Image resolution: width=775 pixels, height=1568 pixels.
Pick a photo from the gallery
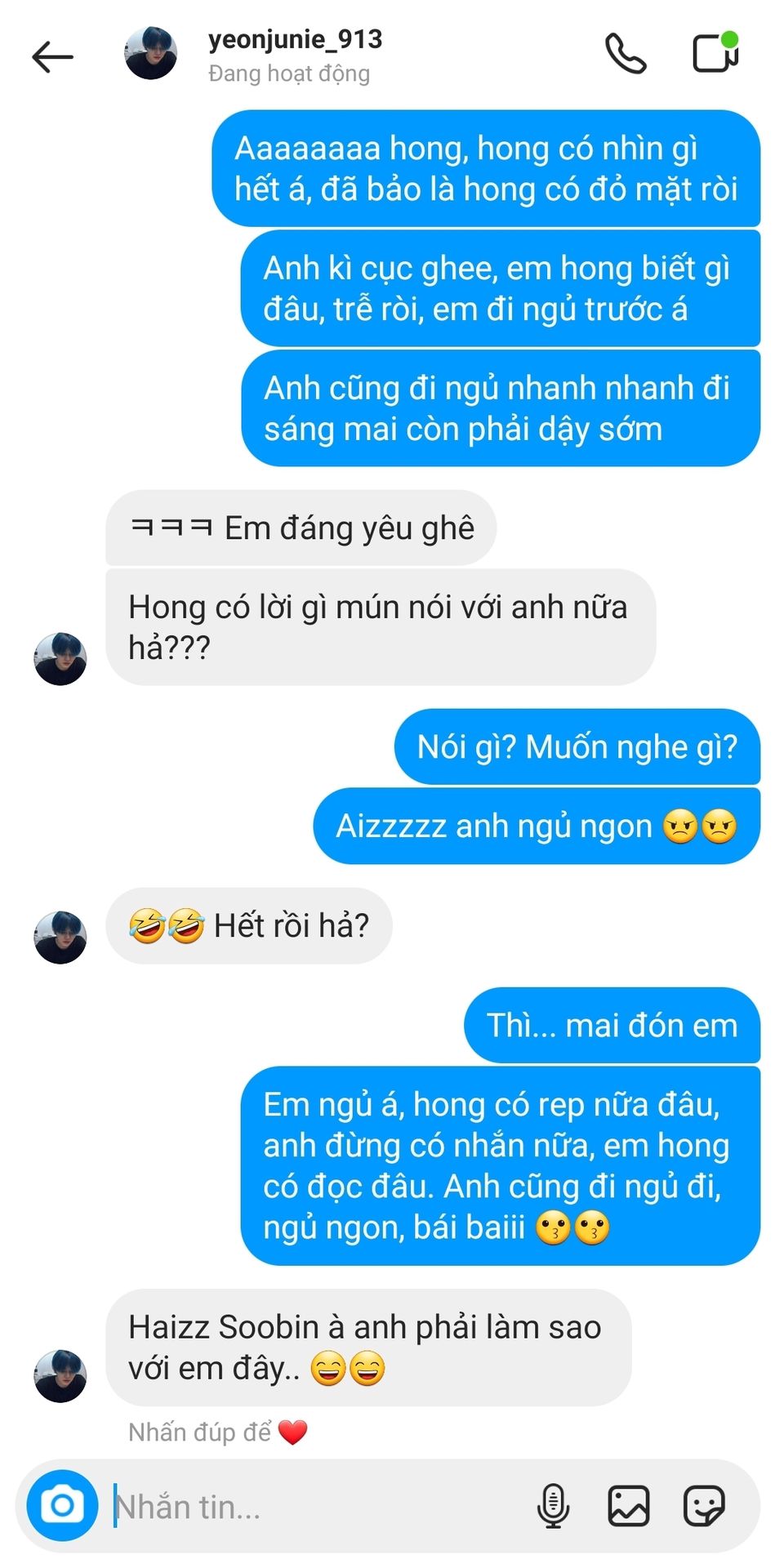coord(628,1506)
